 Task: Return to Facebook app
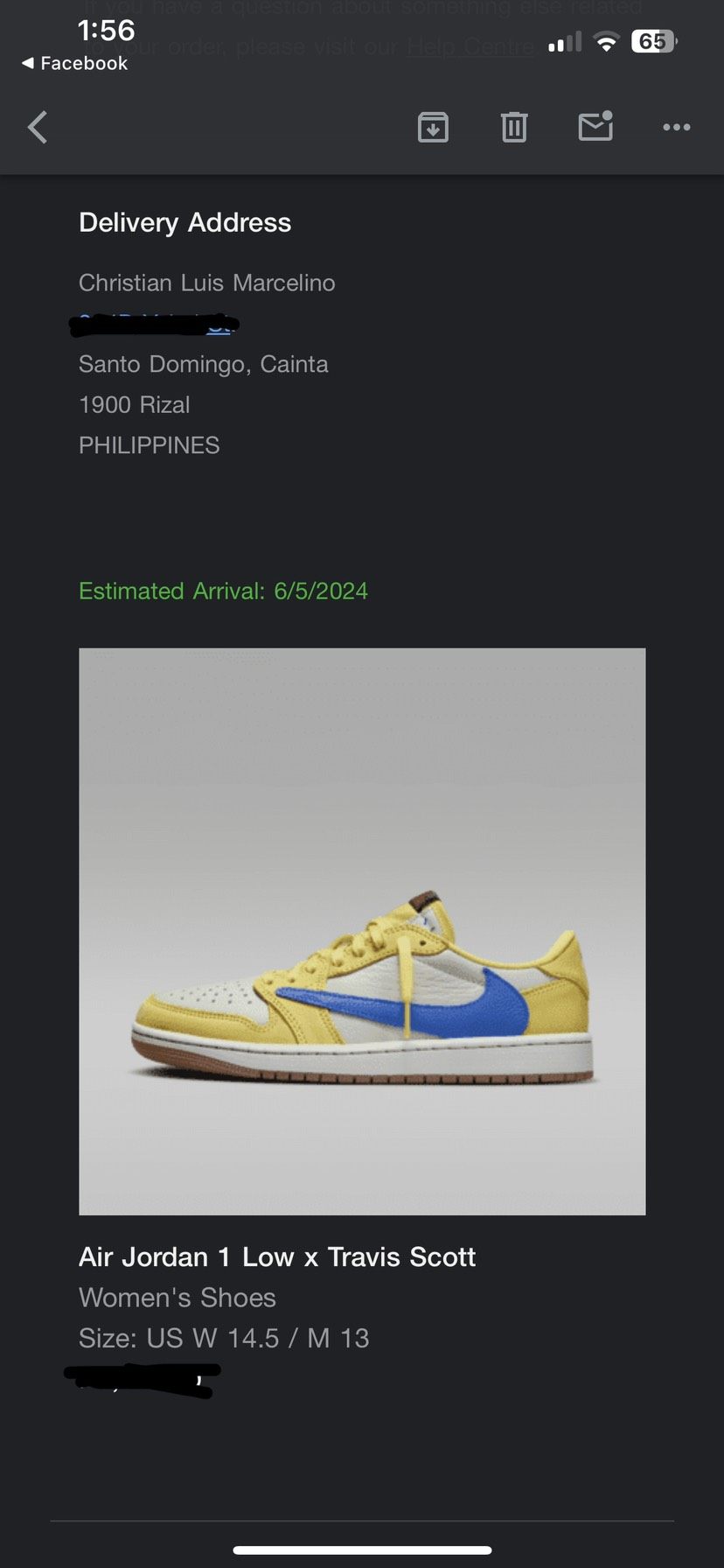75,63
